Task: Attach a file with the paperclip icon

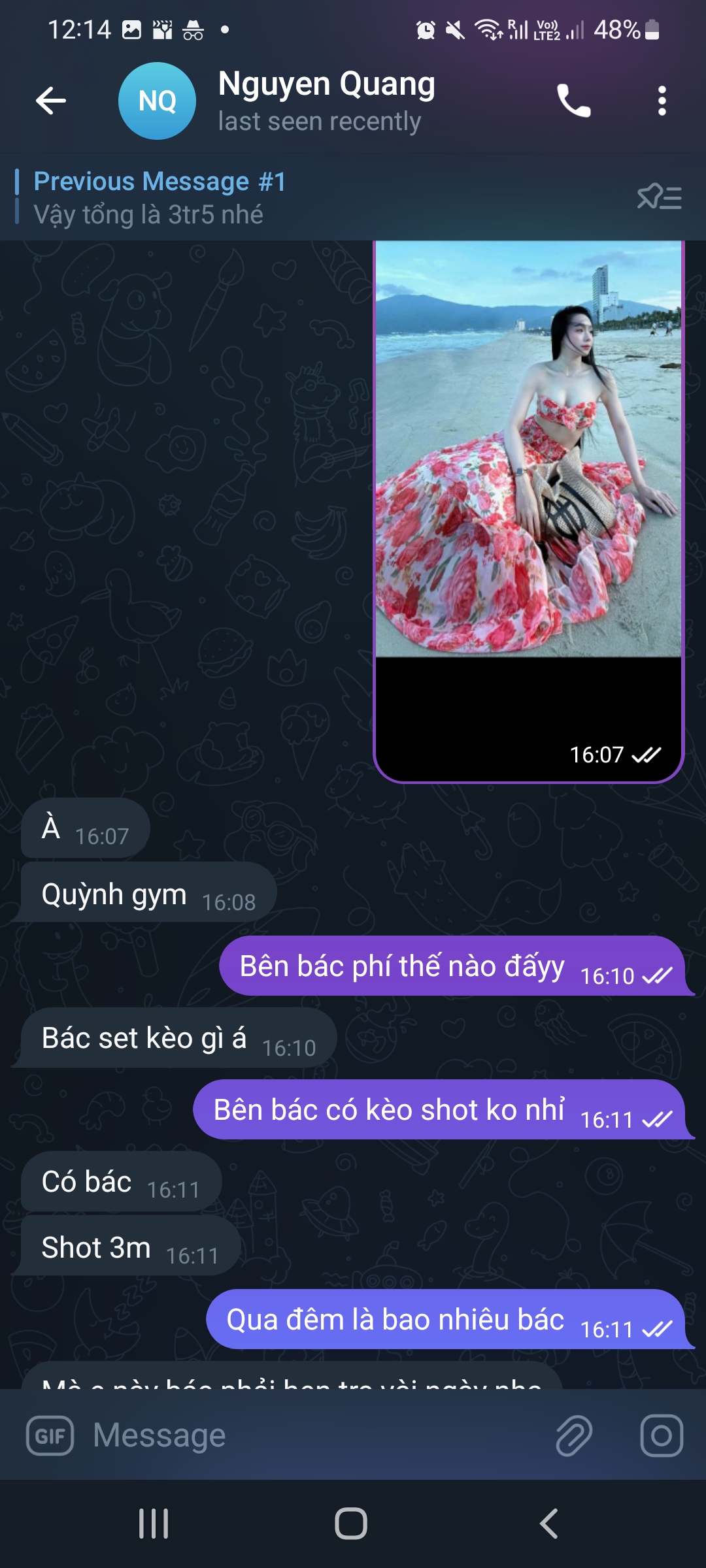Action: (574, 1435)
